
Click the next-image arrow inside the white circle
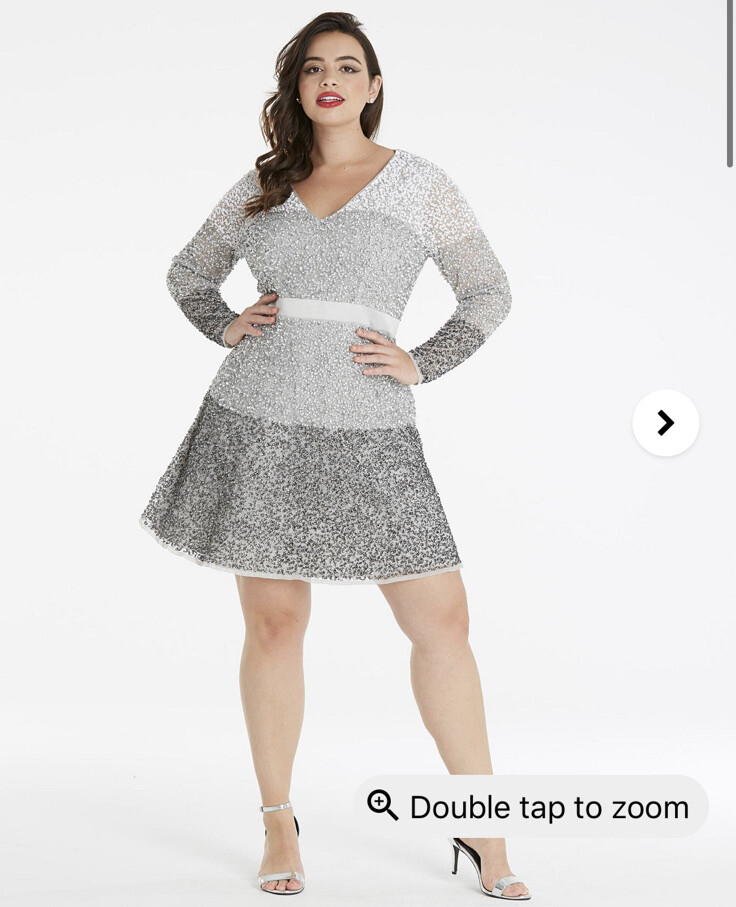pos(666,423)
